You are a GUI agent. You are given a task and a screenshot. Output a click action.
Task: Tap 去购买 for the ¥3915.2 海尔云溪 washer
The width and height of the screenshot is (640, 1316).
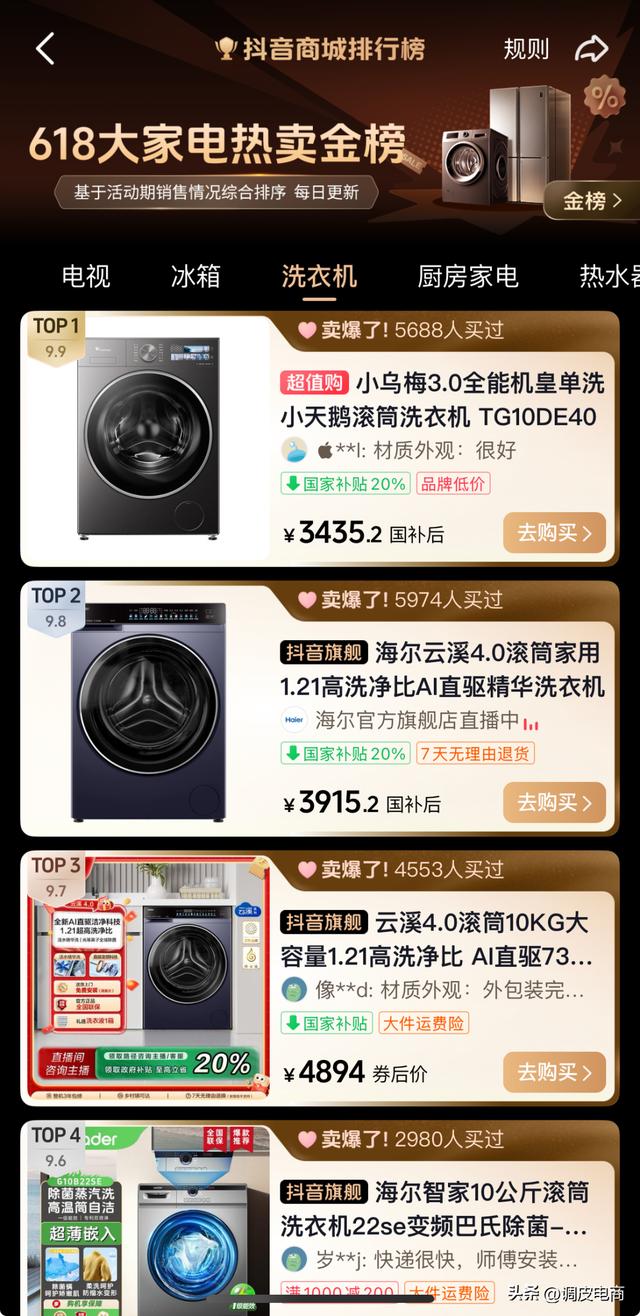554,802
